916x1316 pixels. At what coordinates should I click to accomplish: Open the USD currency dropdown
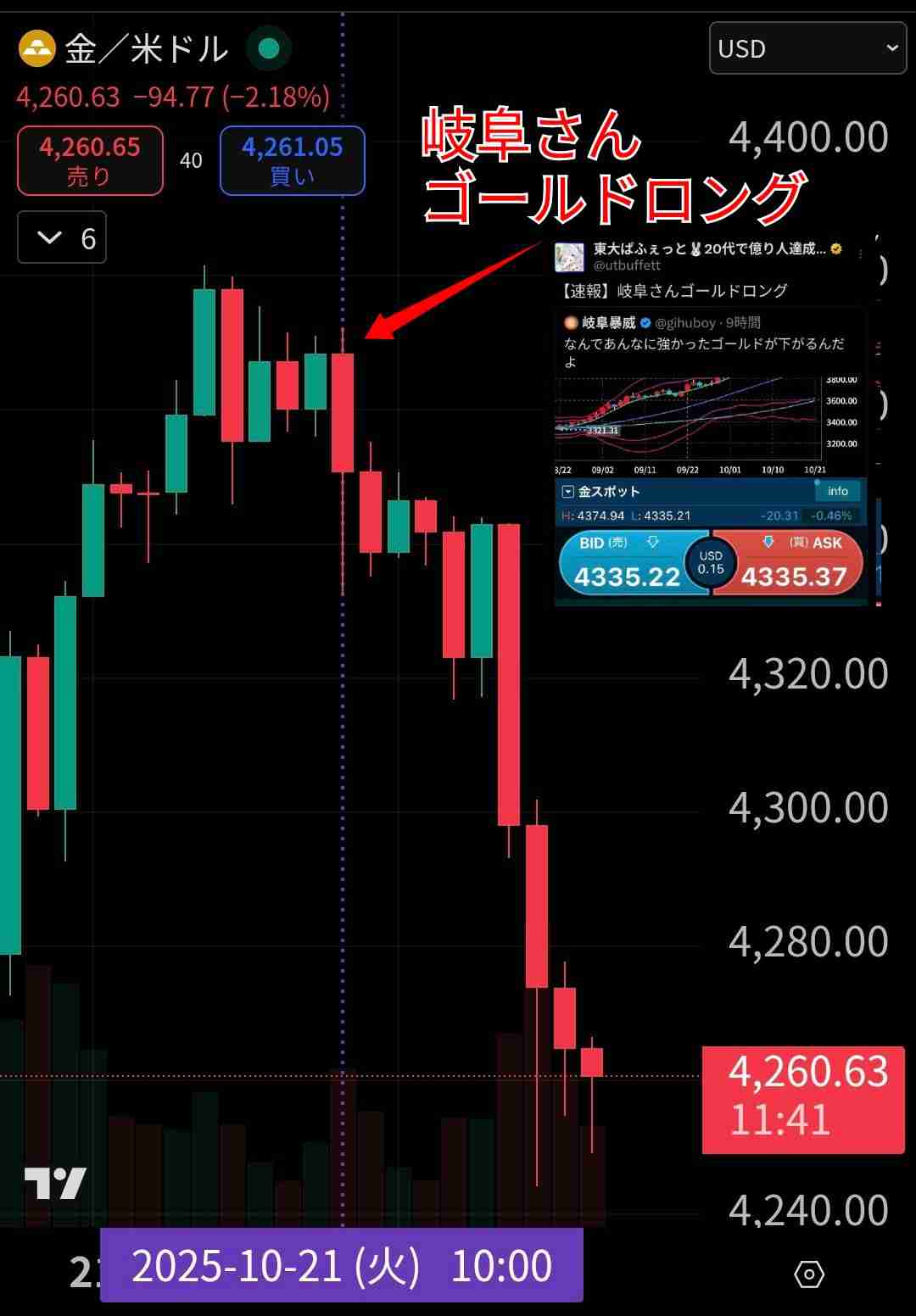(x=807, y=49)
